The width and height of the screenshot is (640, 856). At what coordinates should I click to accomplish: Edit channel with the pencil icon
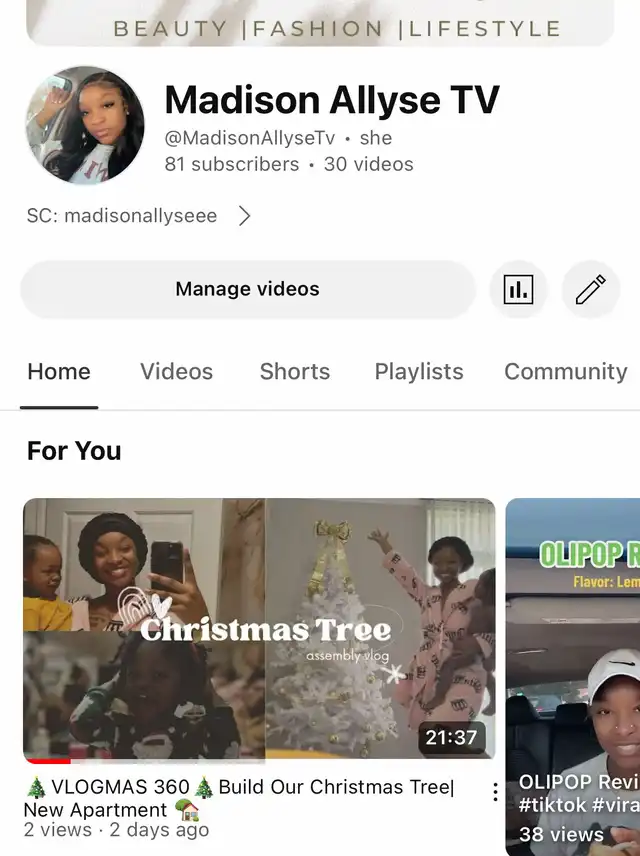click(590, 290)
